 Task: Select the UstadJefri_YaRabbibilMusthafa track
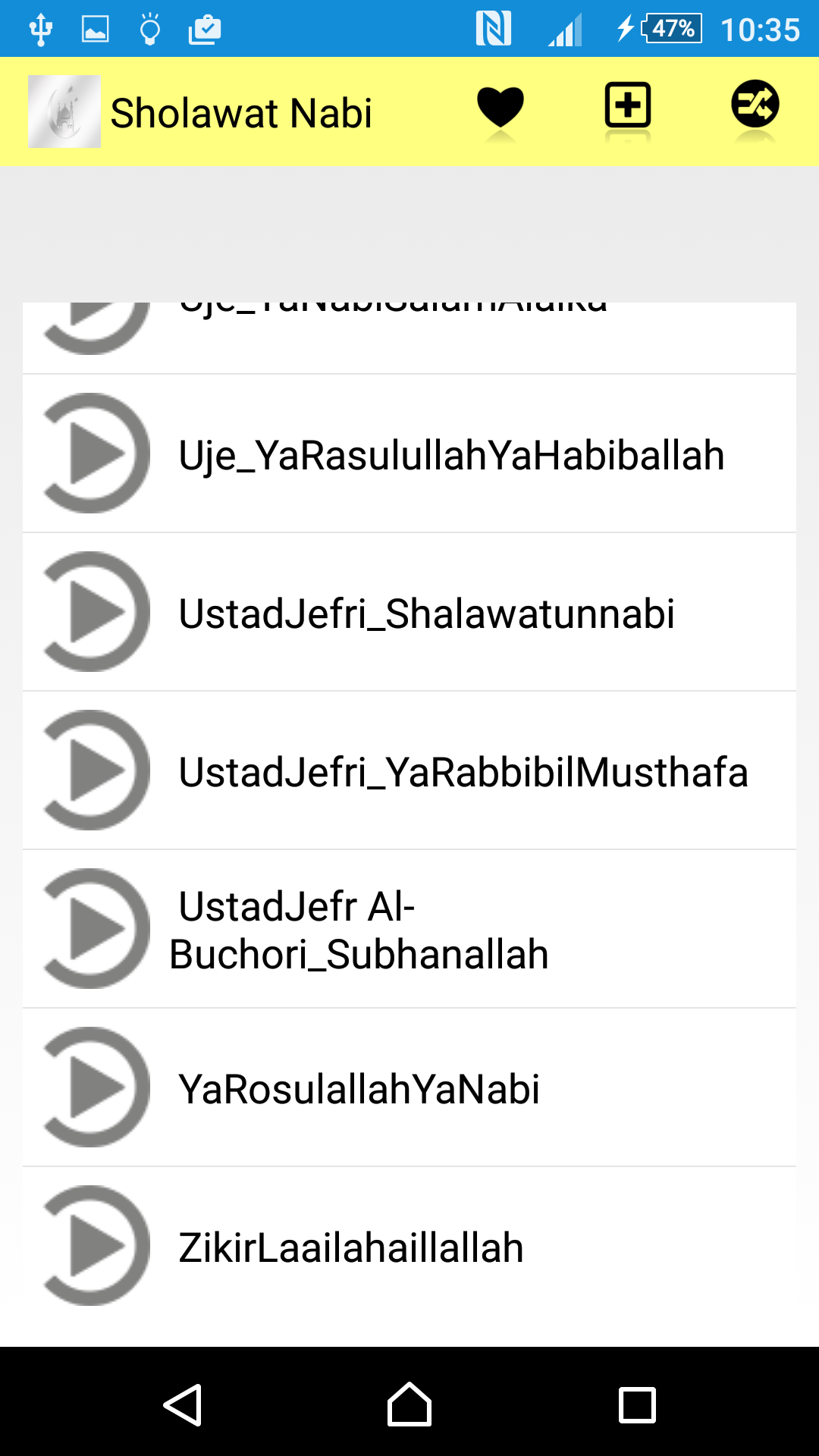(463, 770)
